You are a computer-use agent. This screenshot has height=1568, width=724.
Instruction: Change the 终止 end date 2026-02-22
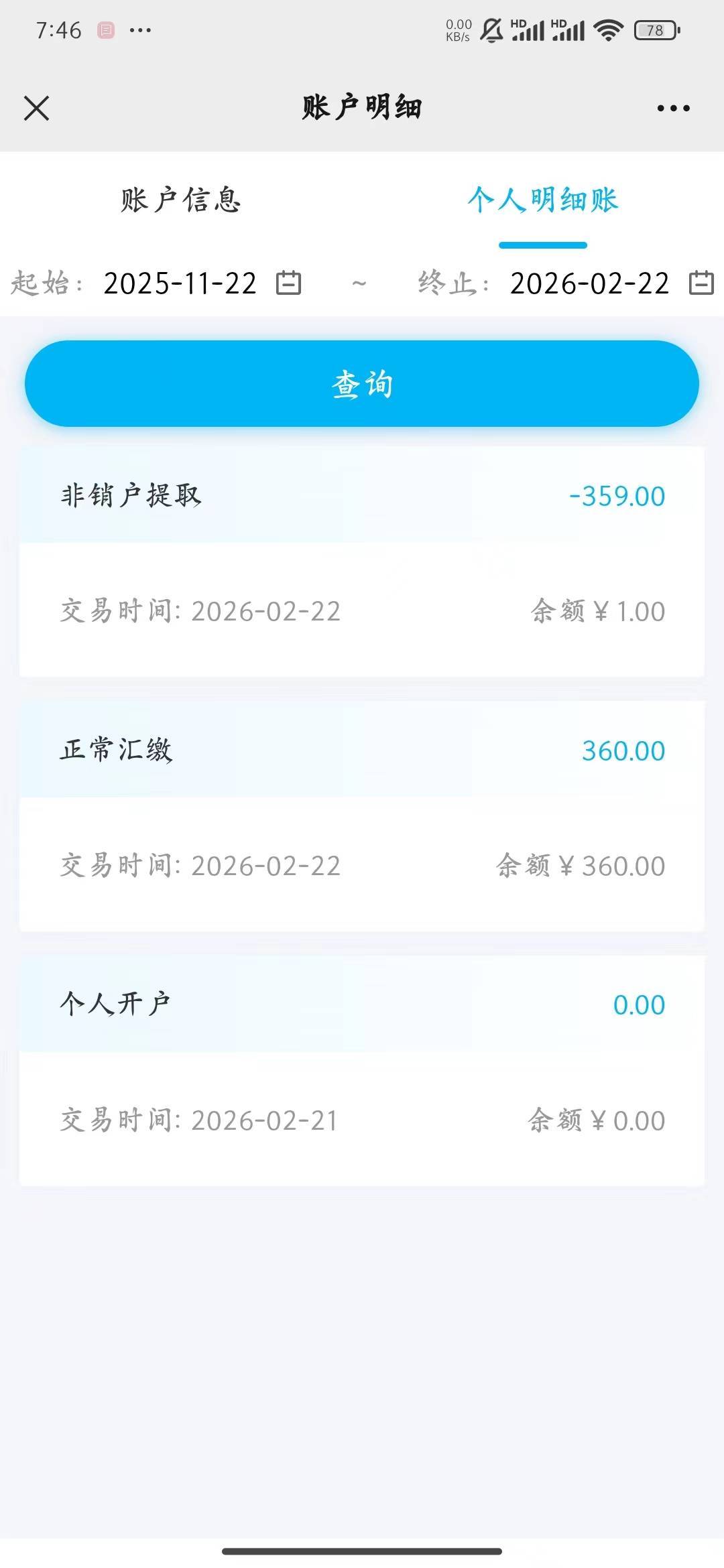click(610, 283)
